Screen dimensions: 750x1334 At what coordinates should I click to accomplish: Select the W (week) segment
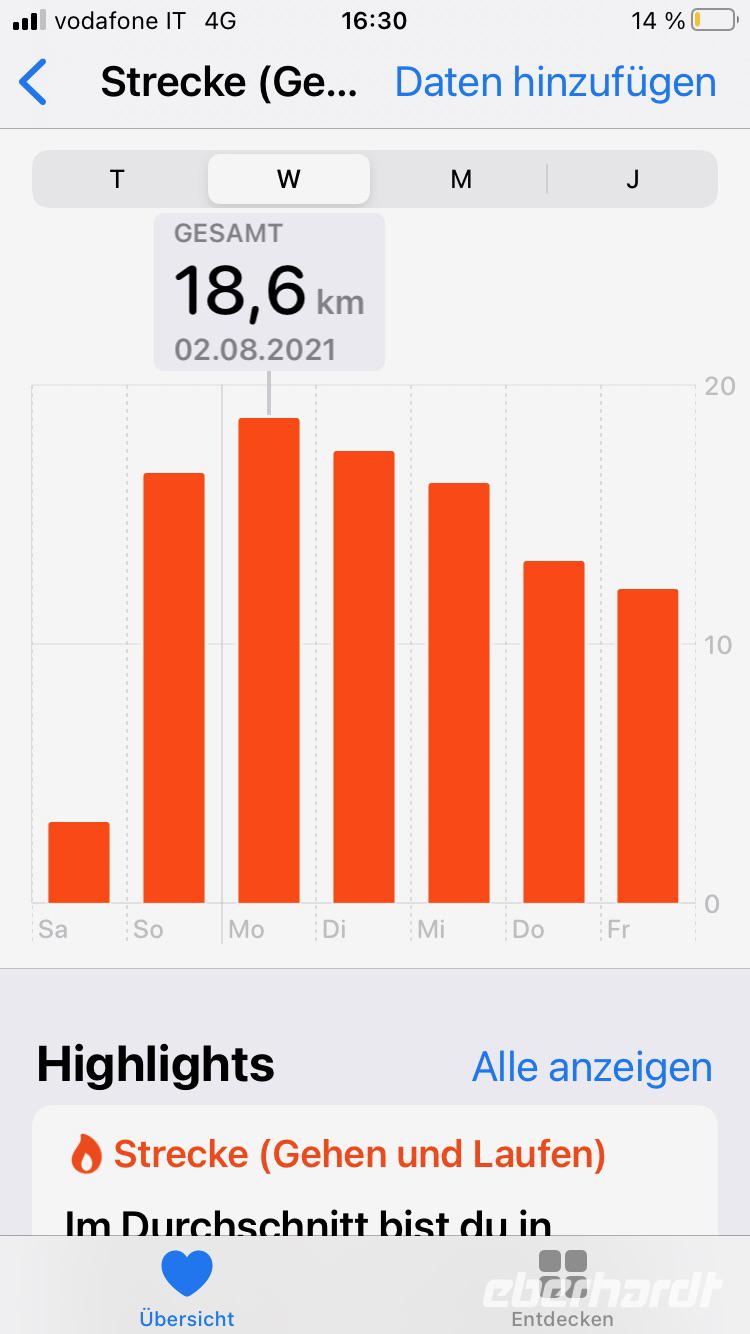click(289, 179)
